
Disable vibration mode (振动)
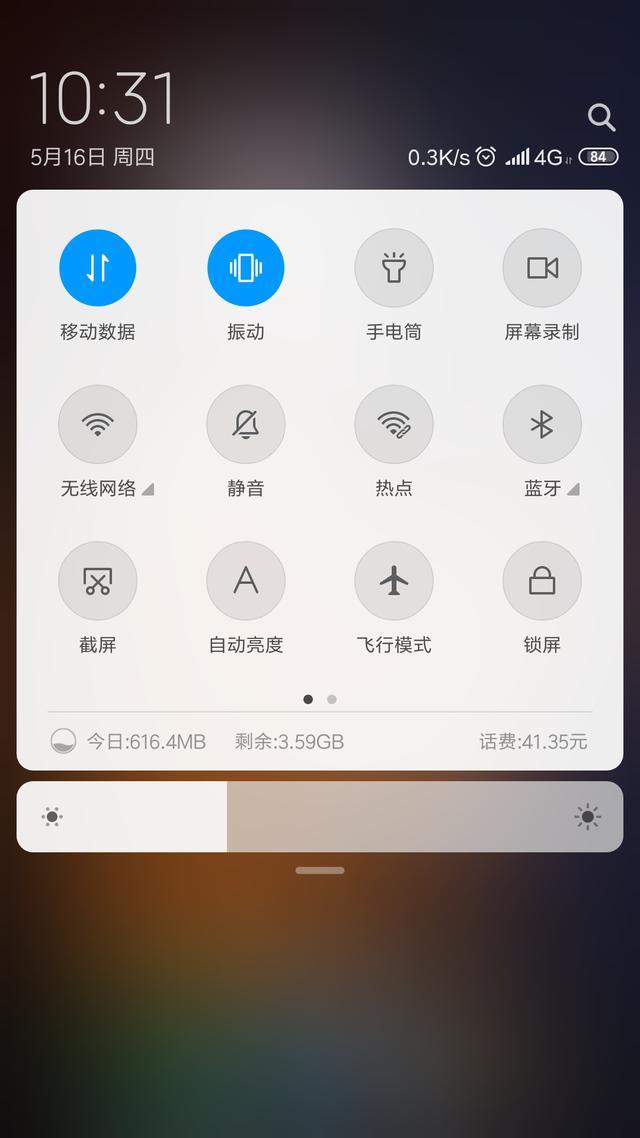(x=246, y=268)
